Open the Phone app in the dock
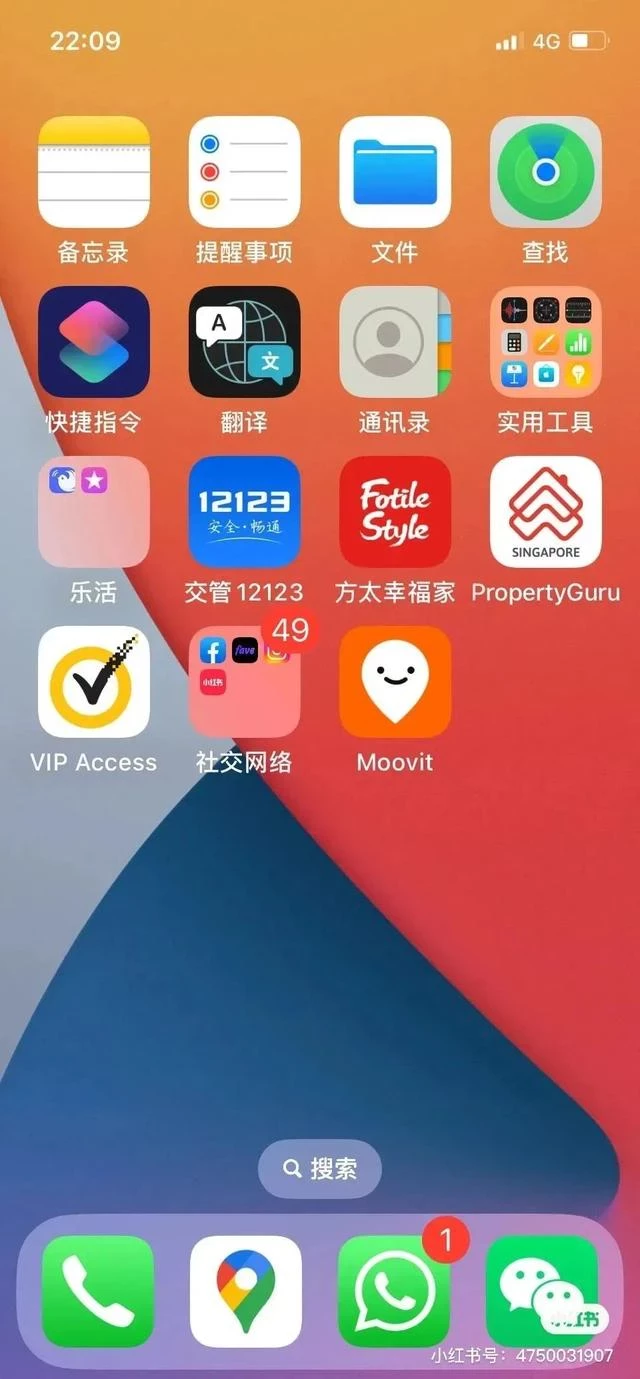The width and height of the screenshot is (640, 1379). coord(97,1291)
